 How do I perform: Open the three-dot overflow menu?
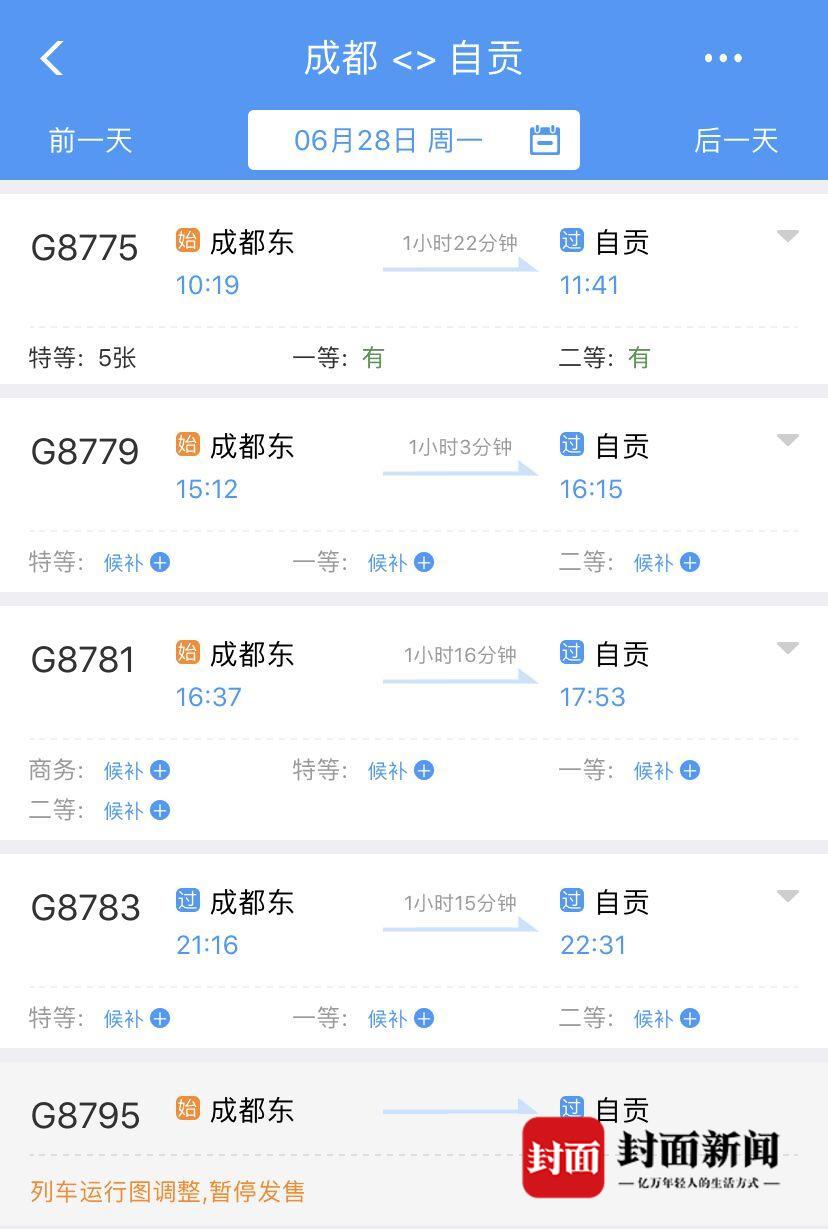pyautogui.click(x=722, y=58)
